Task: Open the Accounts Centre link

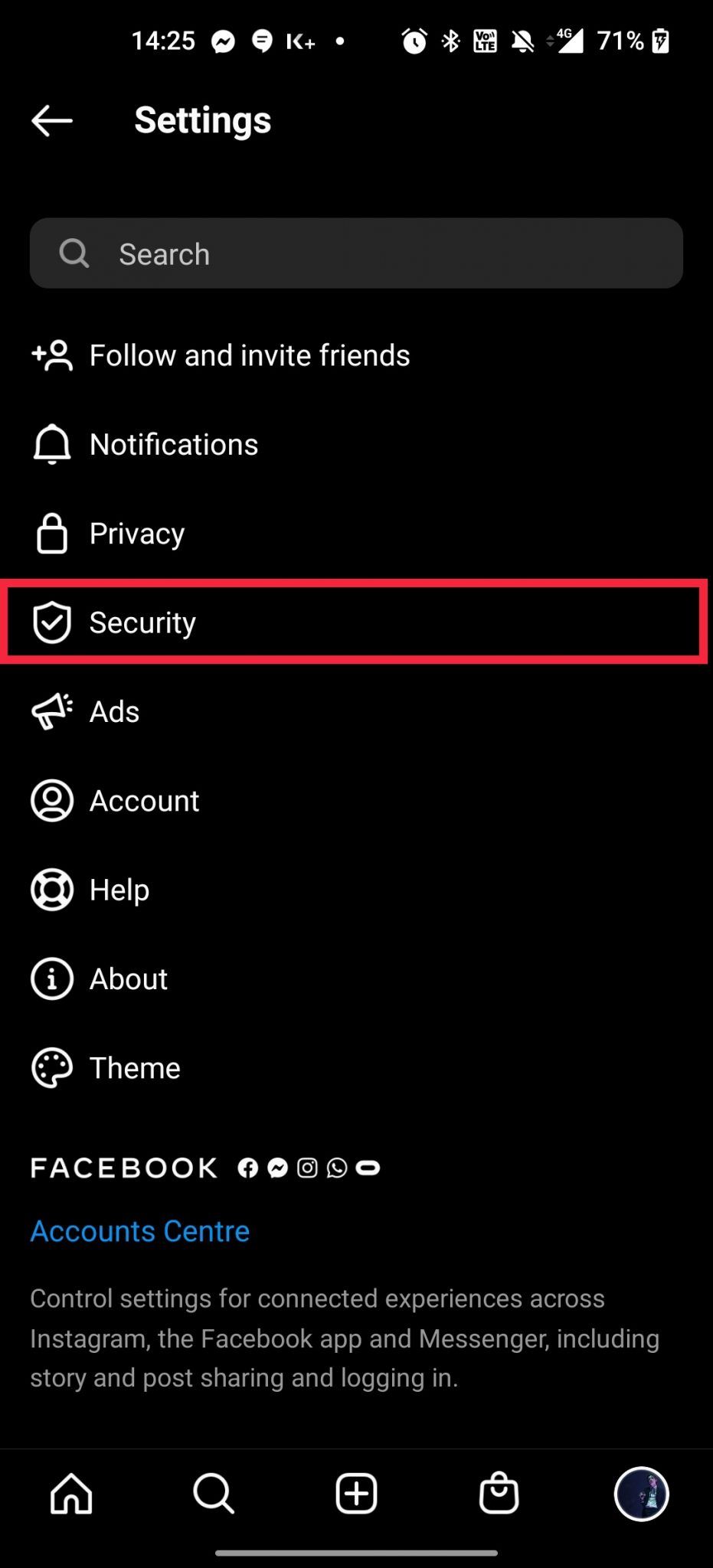Action: click(139, 1230)
